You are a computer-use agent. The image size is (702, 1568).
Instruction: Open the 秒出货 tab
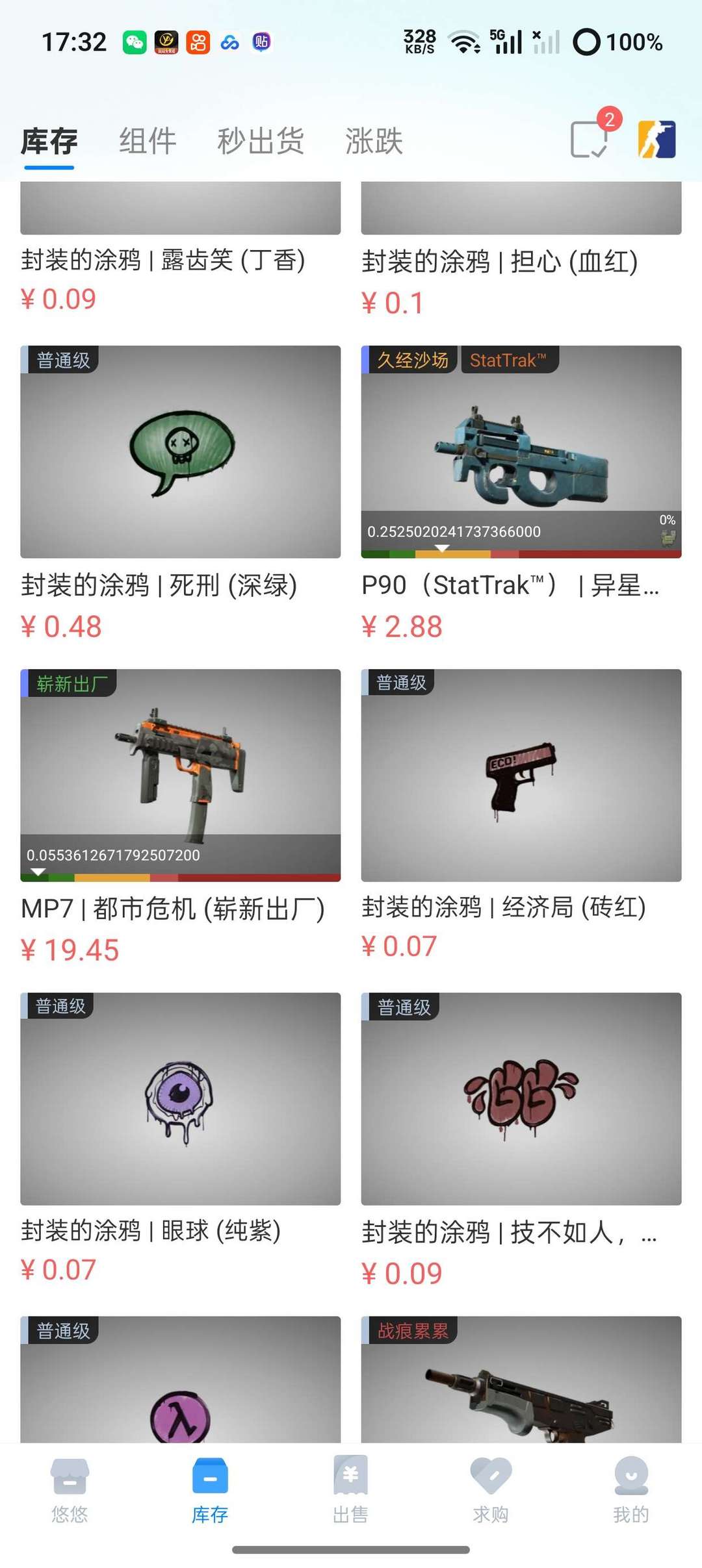[x=260, y=142]
